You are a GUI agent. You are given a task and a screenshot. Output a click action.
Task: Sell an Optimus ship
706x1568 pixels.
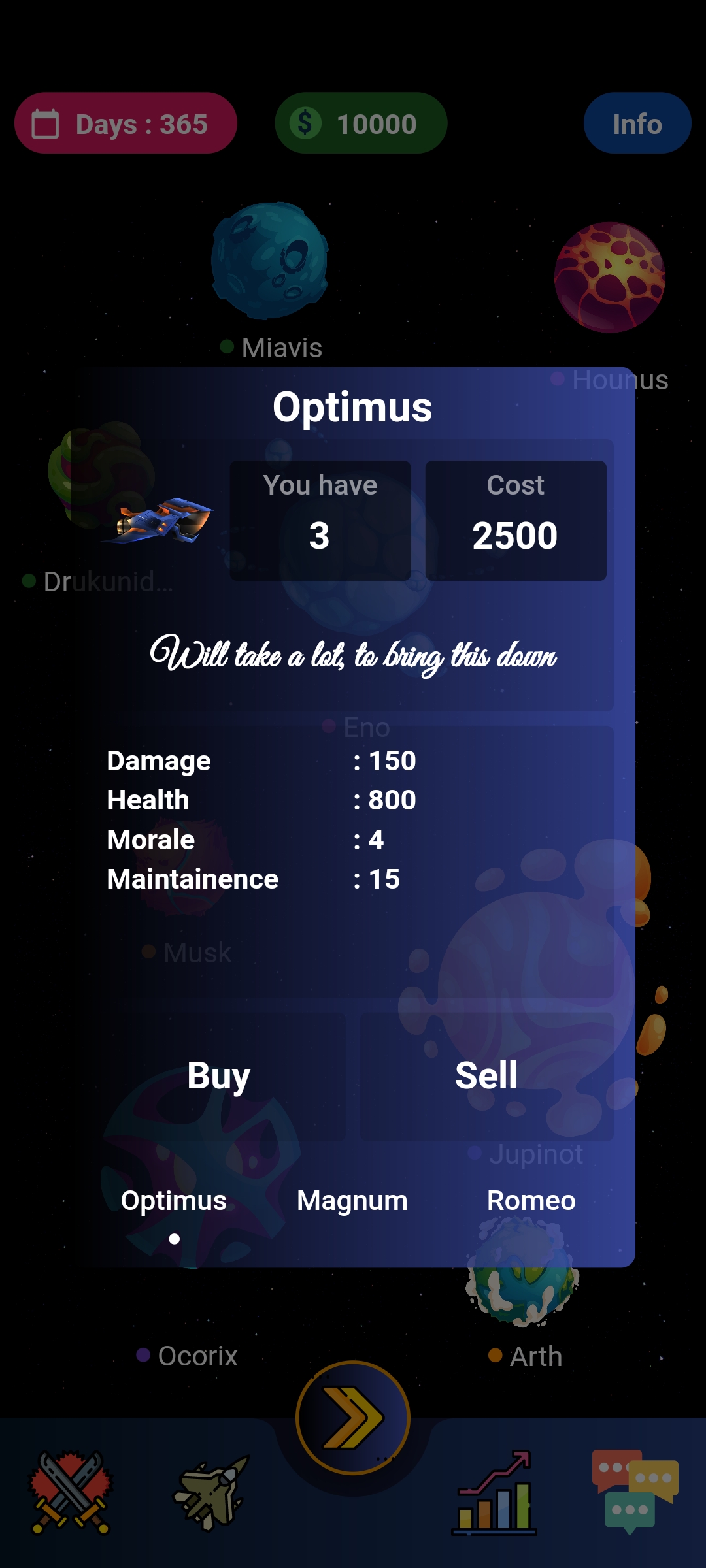tap(486, 1076)
